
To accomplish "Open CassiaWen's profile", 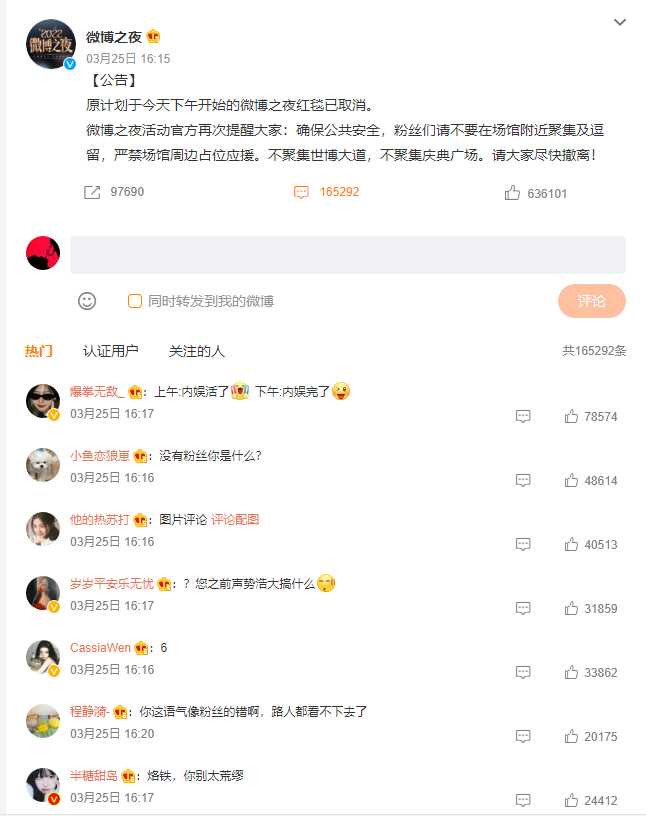I will [x=100, y=648].
